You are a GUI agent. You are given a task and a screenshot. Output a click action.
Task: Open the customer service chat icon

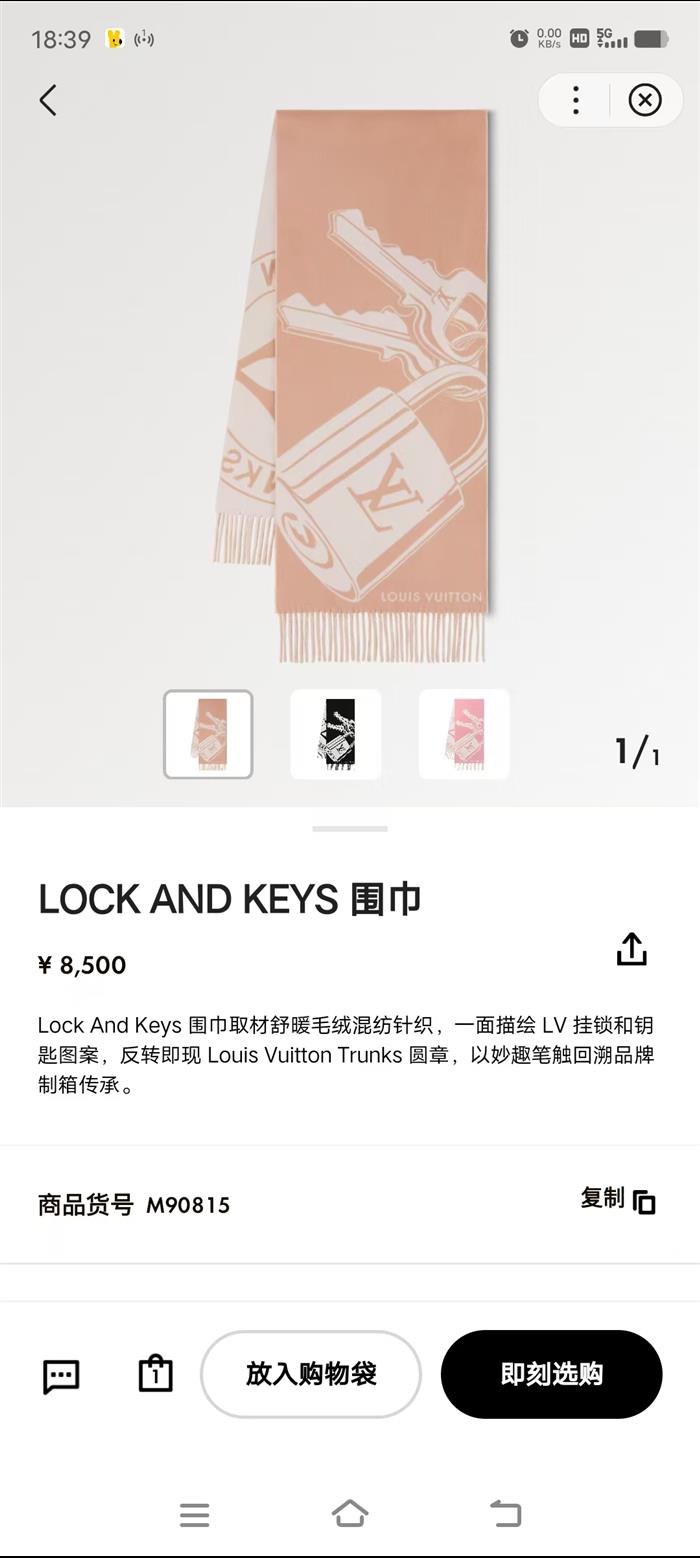click(61, 1376)
